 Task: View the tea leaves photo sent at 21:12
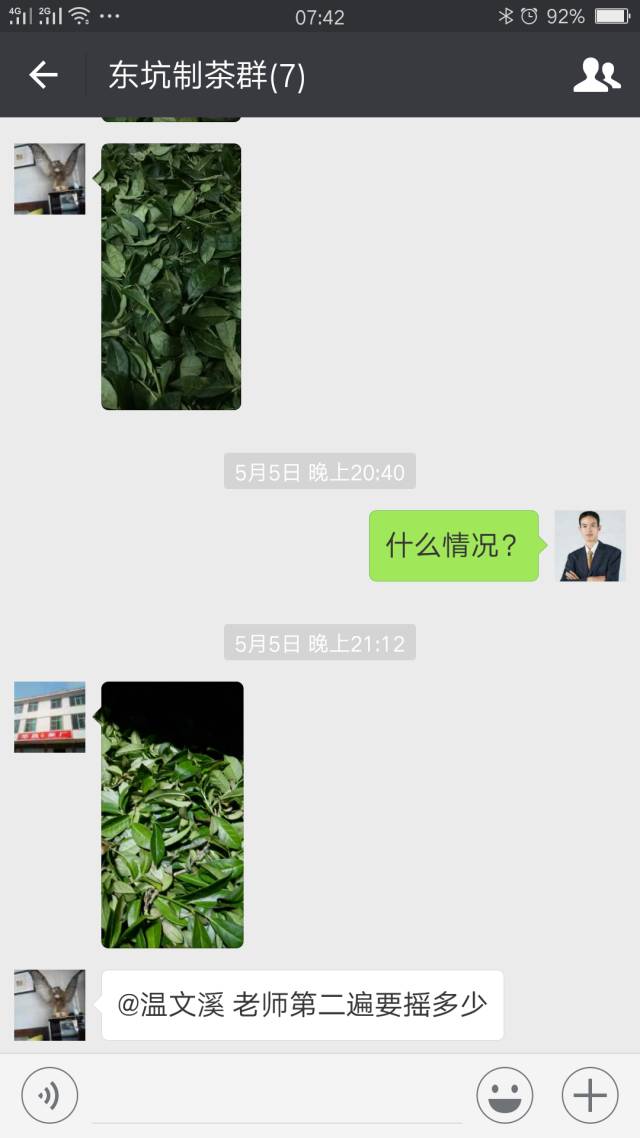(172, 815)
